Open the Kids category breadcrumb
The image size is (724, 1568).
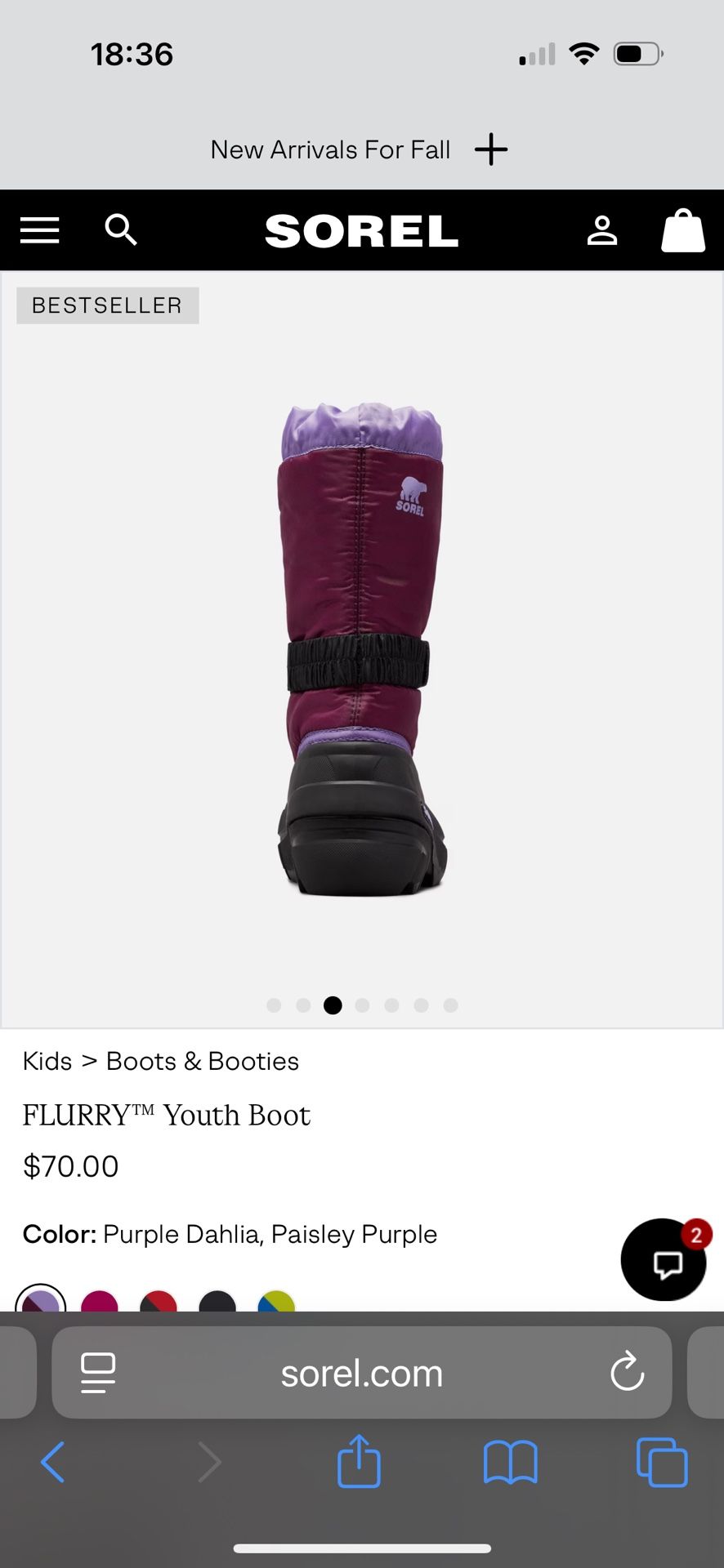click(47, 1061)
